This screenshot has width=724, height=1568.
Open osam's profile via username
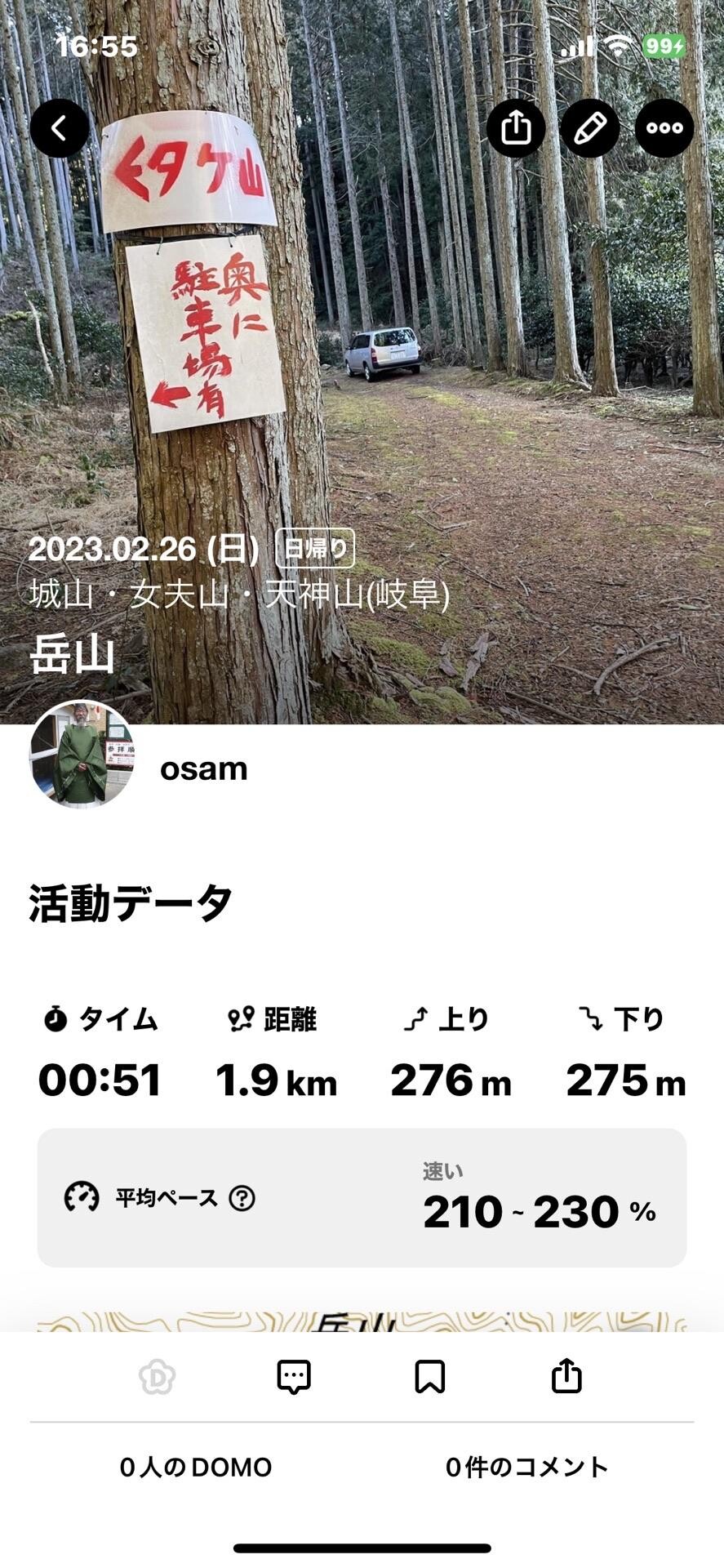202,768
